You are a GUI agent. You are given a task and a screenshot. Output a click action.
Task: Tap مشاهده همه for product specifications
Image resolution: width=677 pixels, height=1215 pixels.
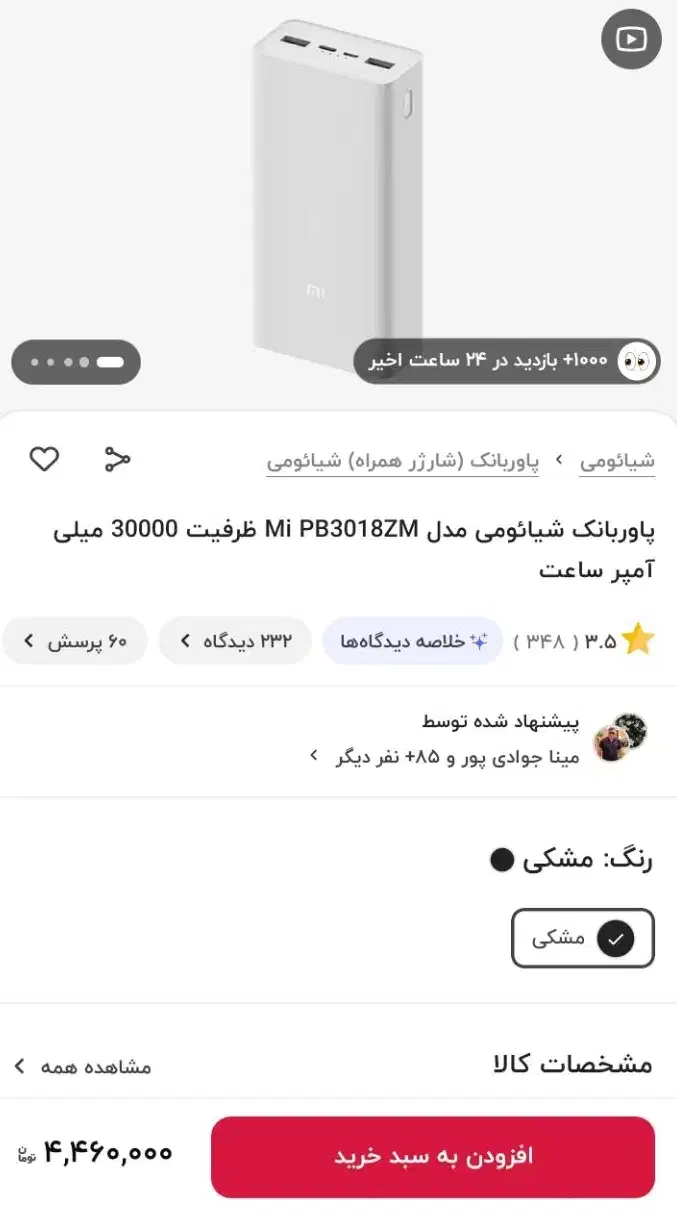tap(83, 1066)
